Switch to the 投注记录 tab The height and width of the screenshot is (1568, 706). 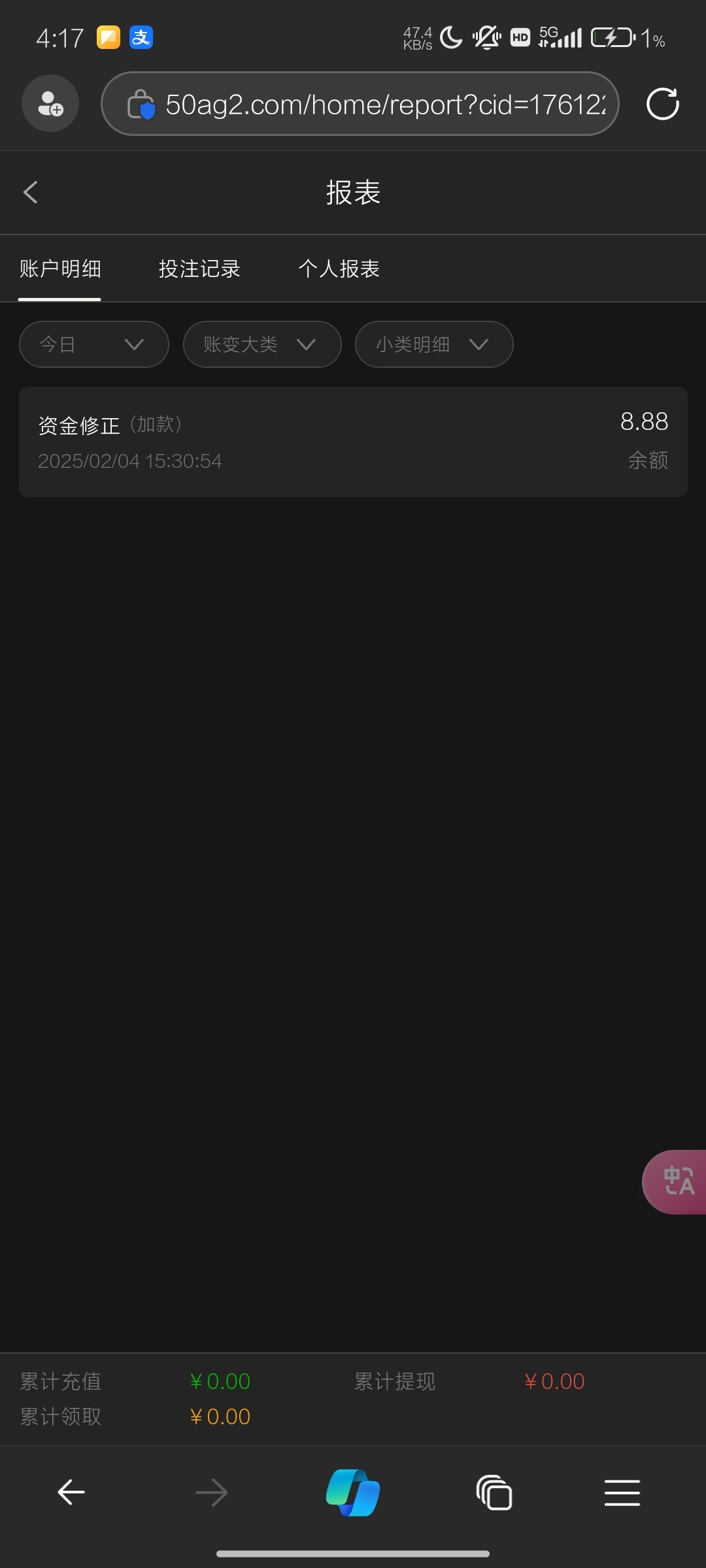(199, 269)
